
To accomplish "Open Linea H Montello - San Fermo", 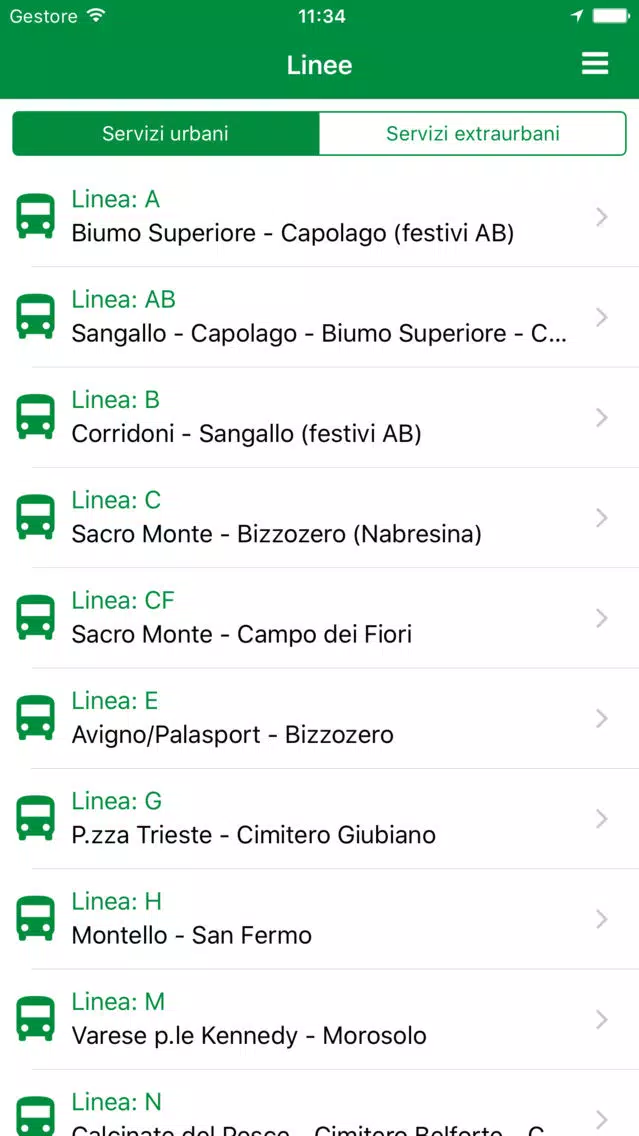I will click(320, 919).
